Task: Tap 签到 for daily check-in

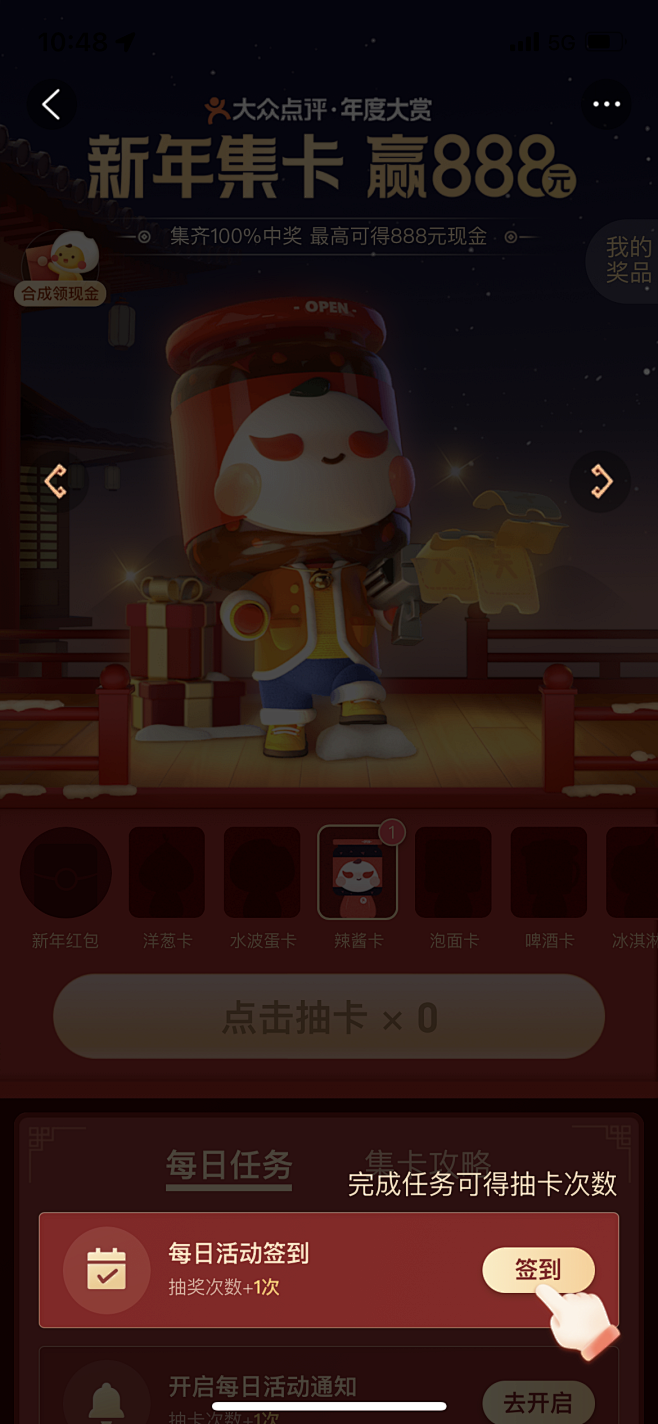Action: click(x=538, y=1270)
